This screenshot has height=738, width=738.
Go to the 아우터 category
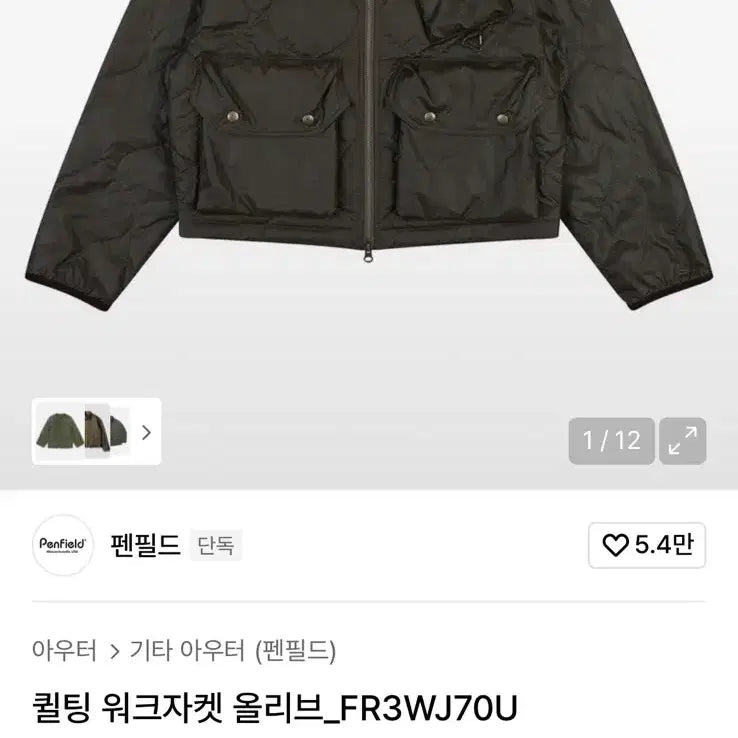[x=64, y=651]
